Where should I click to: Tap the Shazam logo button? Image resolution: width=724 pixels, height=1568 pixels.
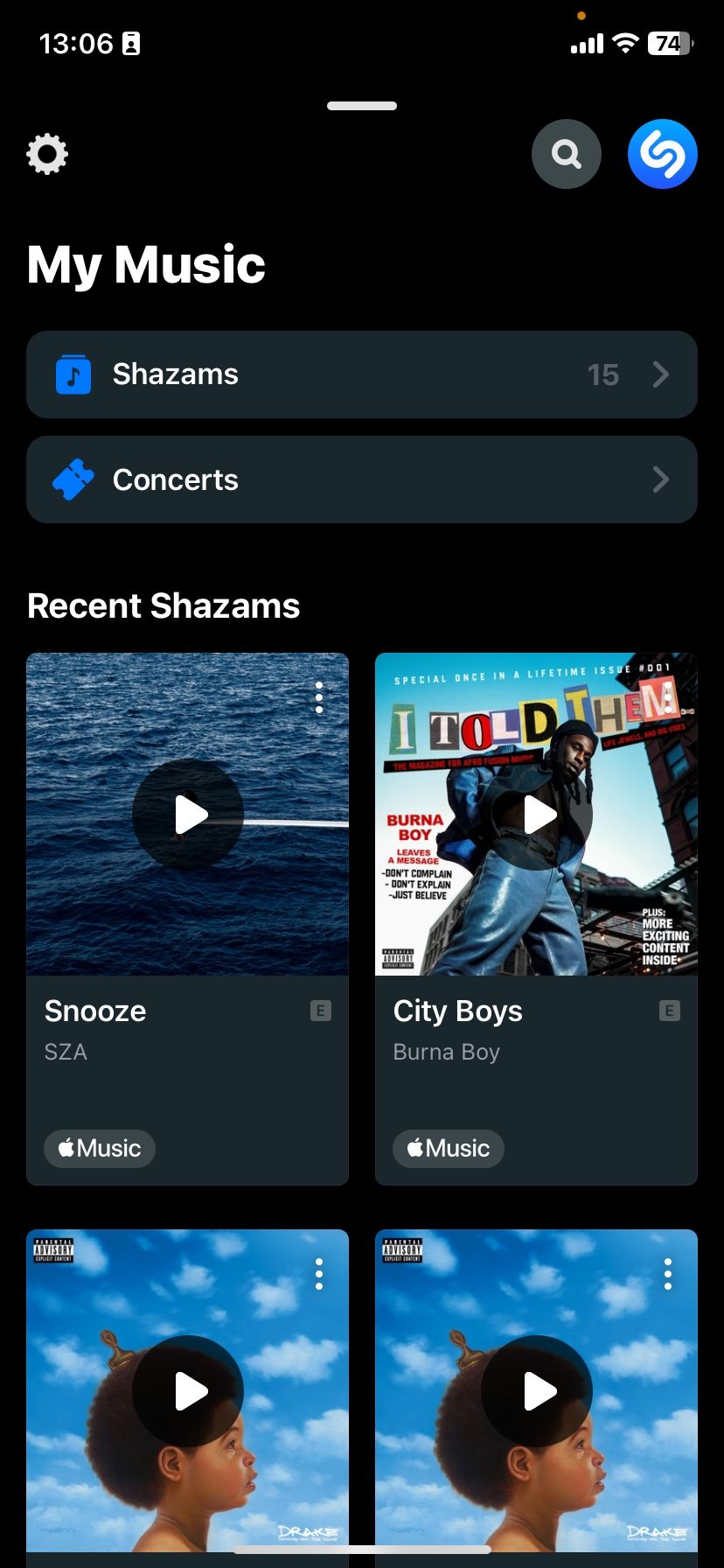coord(662,153)
